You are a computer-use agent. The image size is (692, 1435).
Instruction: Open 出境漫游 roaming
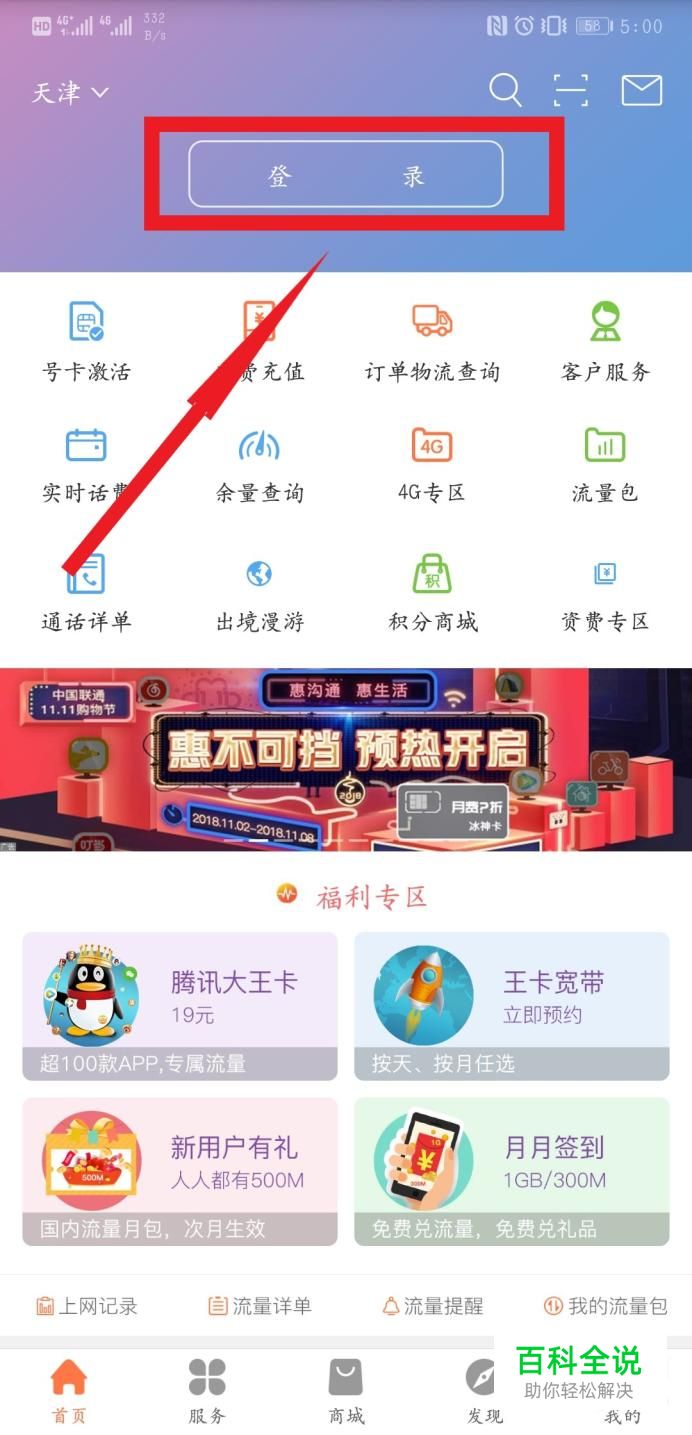tap(259, 594)
